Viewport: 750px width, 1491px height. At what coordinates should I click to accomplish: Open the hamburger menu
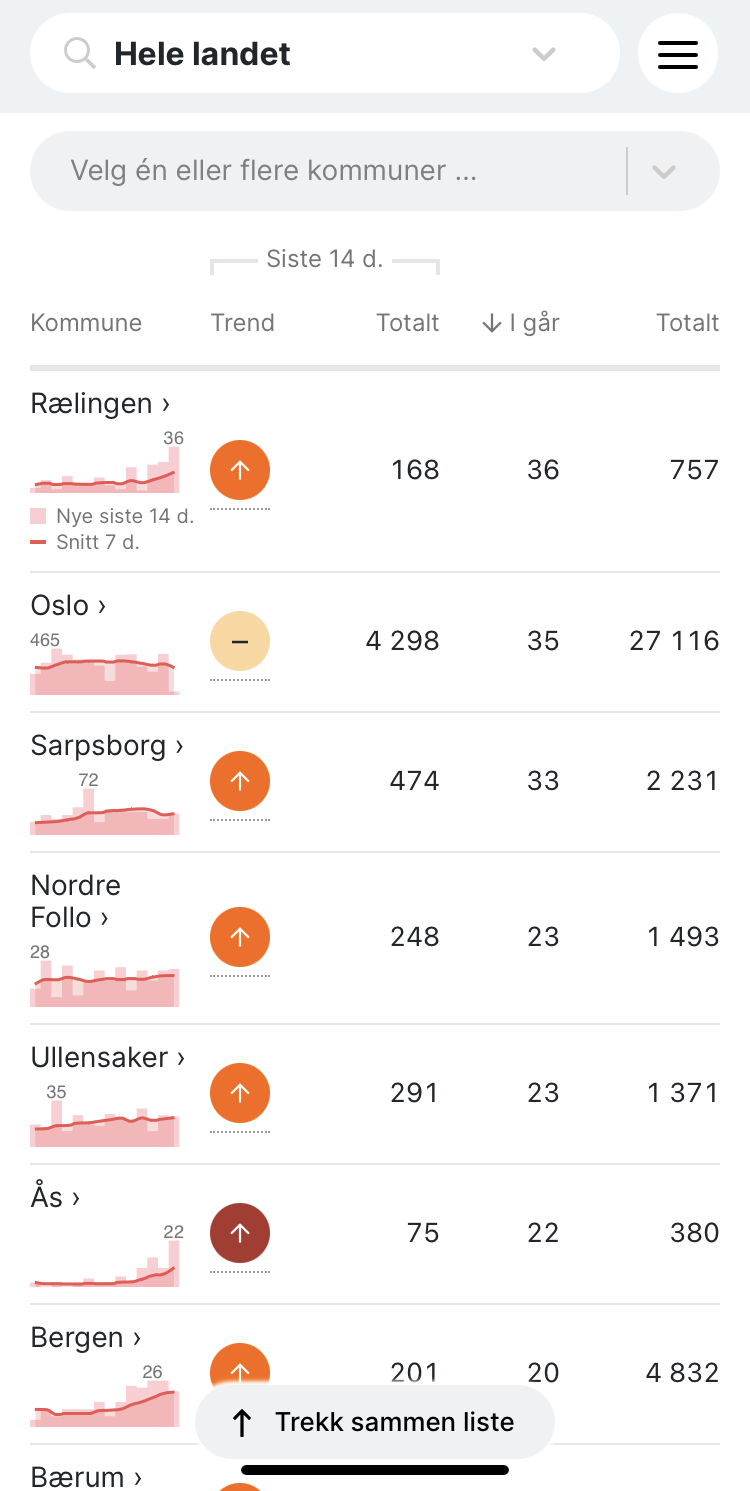tap(678, 53)
